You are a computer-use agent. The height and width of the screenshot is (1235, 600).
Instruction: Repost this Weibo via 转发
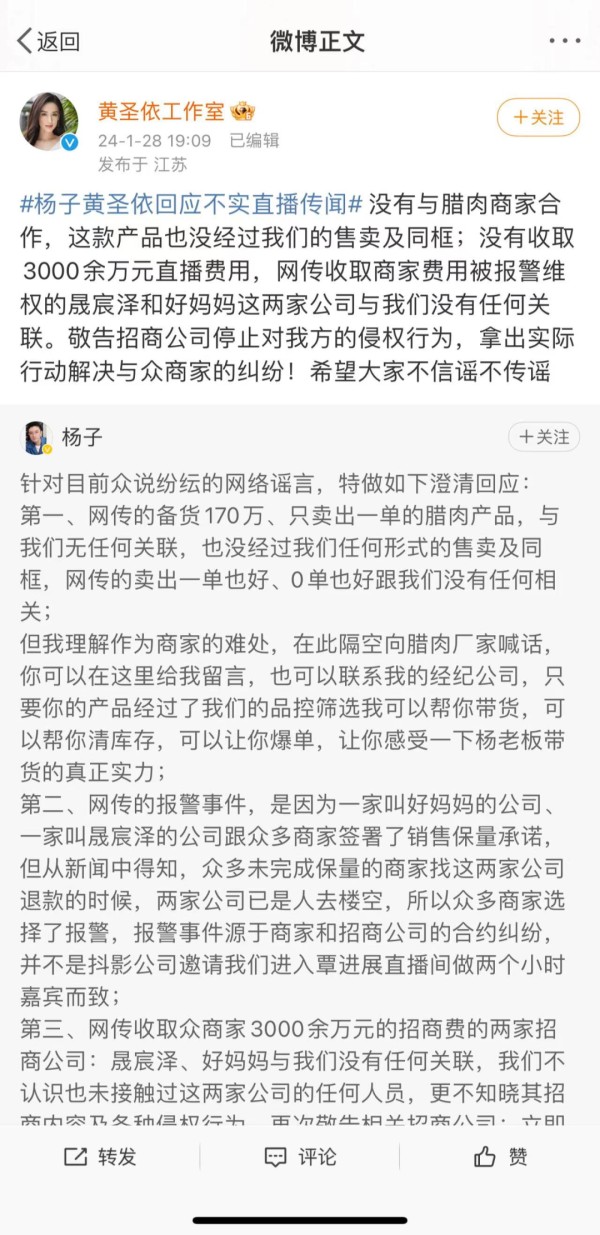pos(100,1157)
